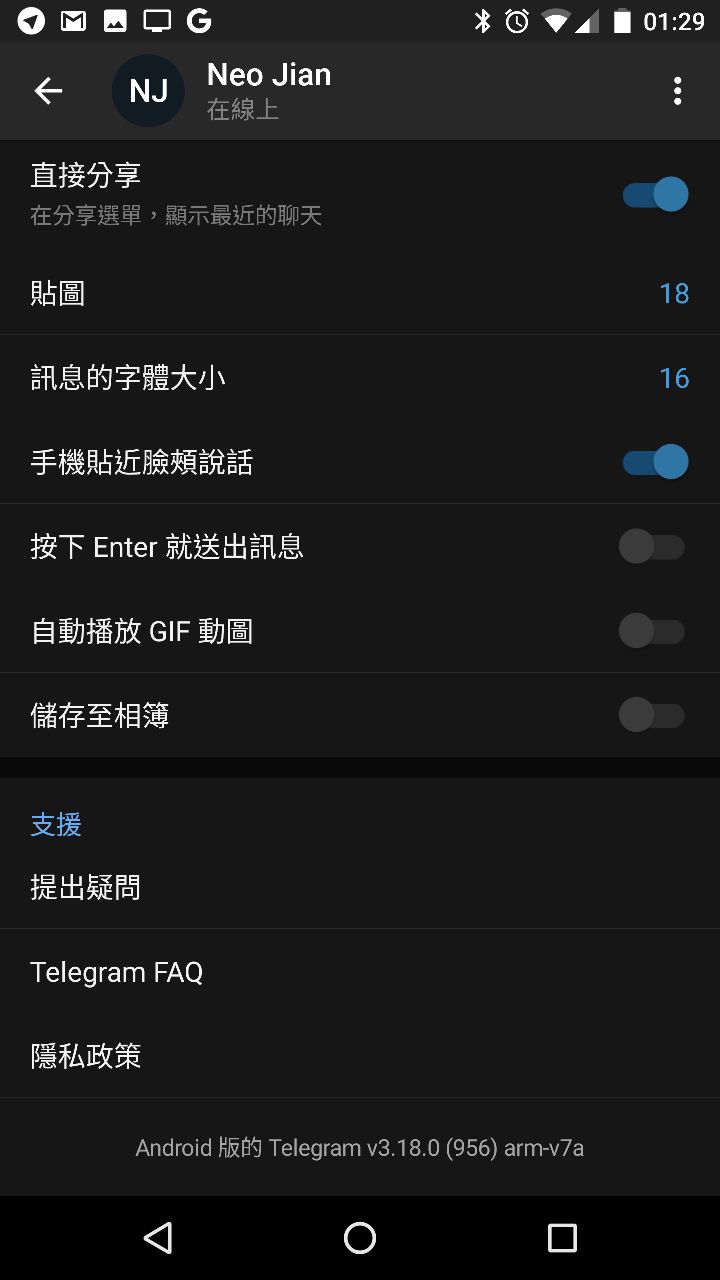Tap the NJ profile avatar
Image resolution: width=720 pixels, height=1280 pixels.
148,91
